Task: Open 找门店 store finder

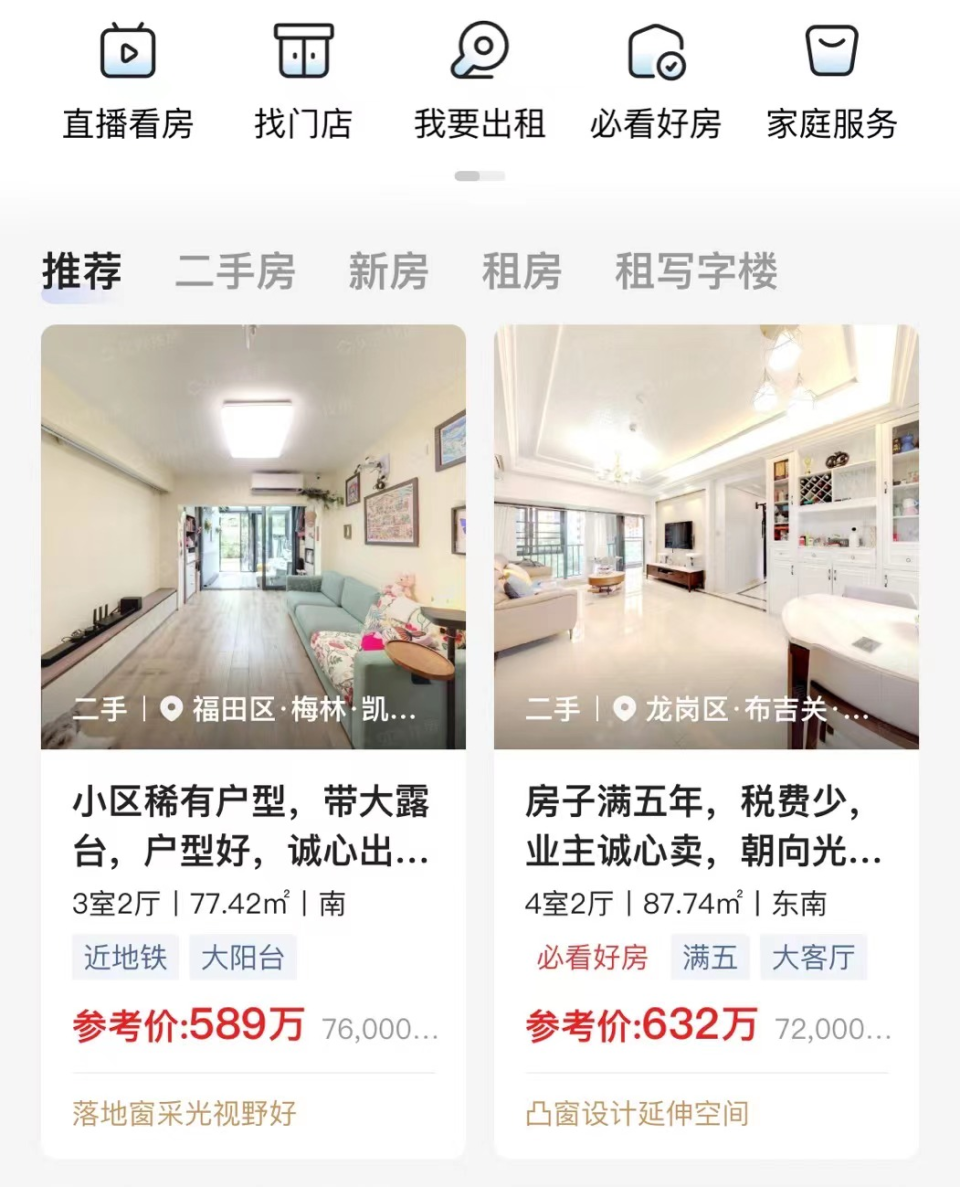Action: (x=303, y=80)
